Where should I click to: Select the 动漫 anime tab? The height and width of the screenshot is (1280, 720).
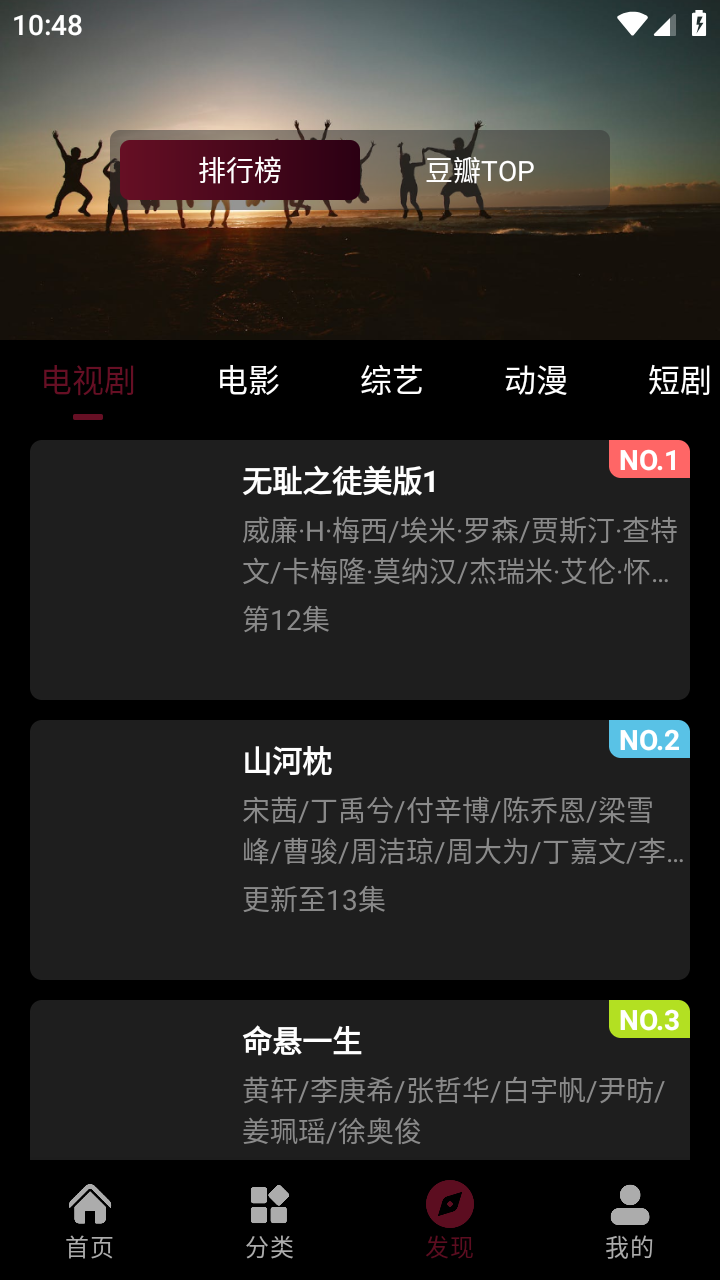[x=535, y=380]
